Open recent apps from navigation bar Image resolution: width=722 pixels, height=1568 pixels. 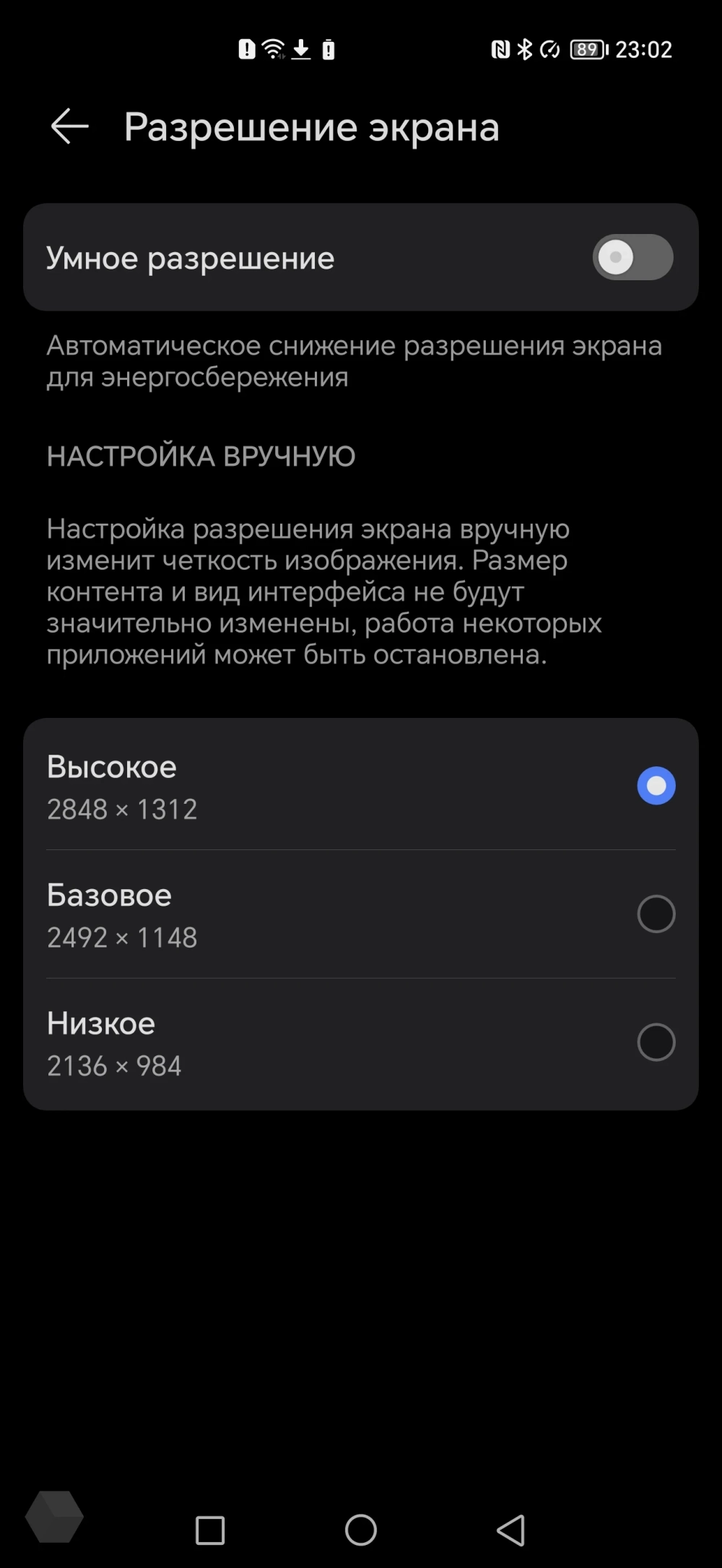tap(210, 1529)
